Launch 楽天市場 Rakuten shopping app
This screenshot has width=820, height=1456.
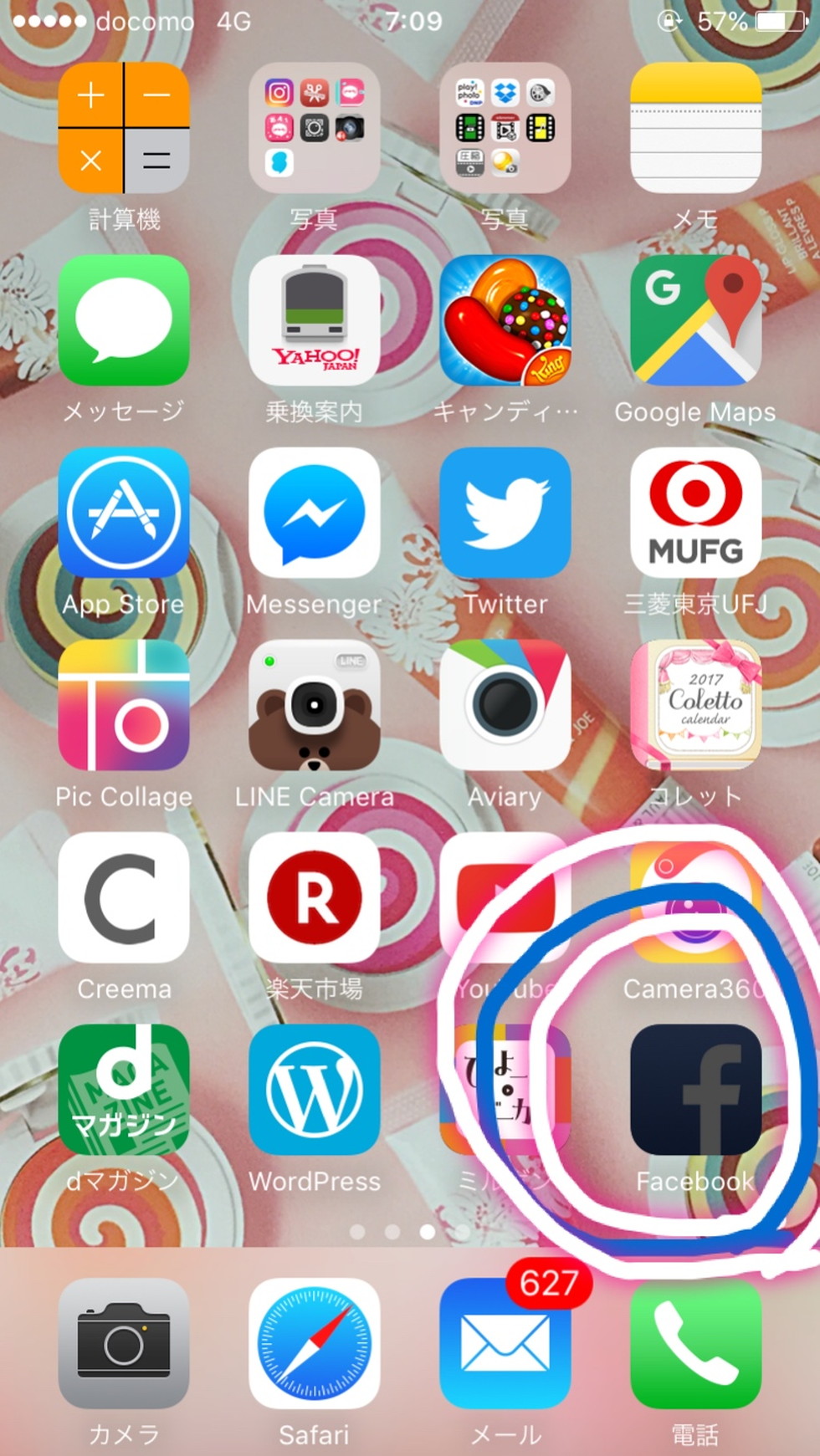click(314, 897)
